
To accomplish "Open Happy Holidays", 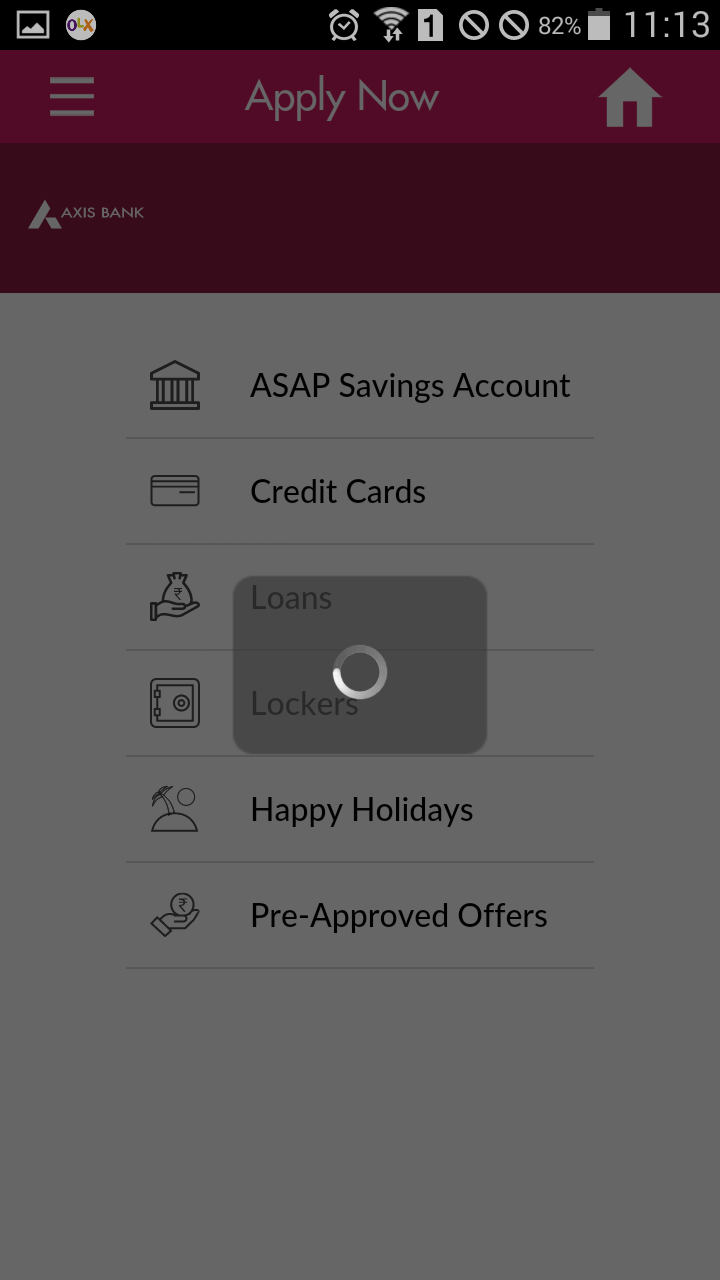I will click(x=361, y=810).
